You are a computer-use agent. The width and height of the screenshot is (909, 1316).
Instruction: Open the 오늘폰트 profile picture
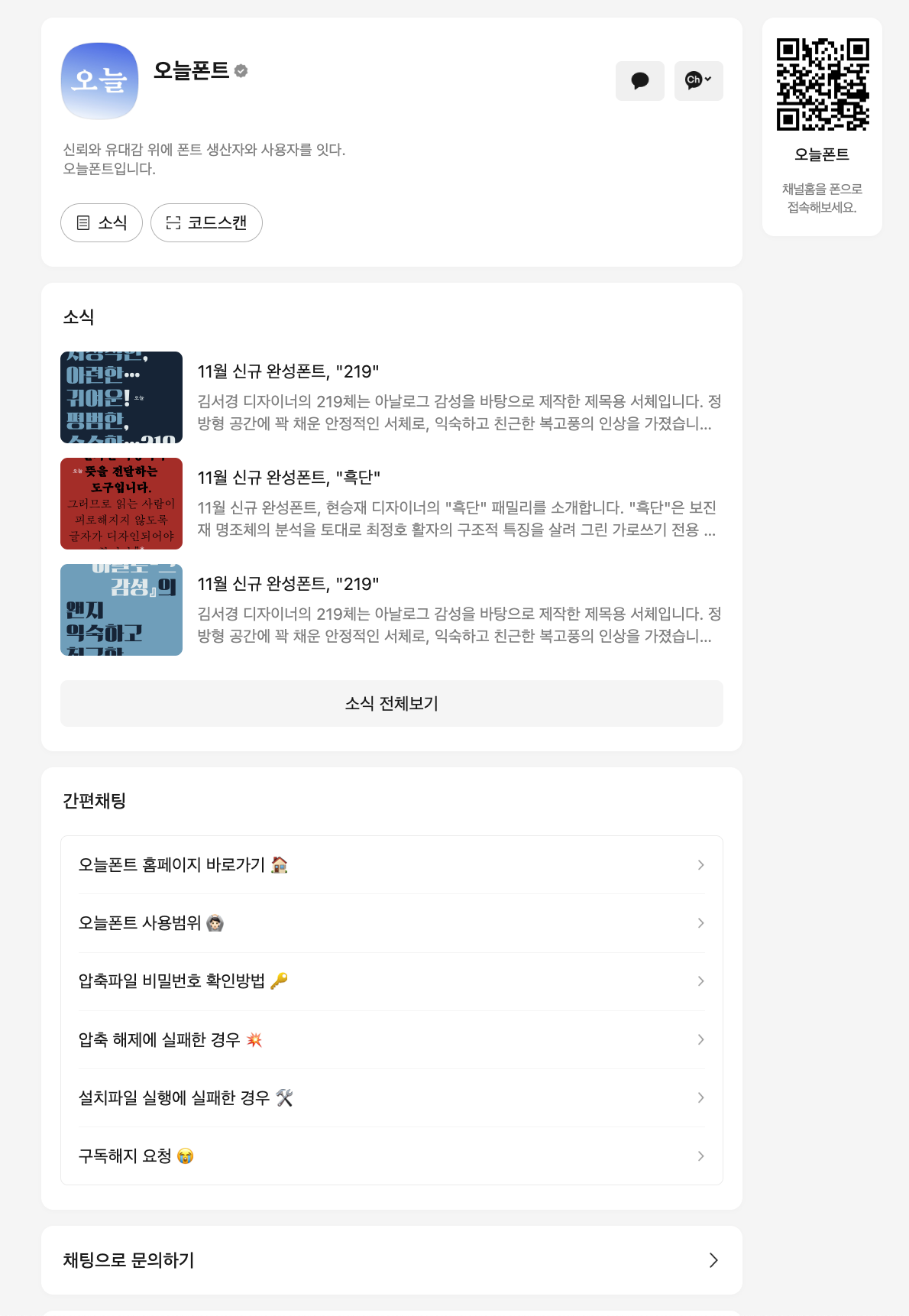(x=100, y=81)
